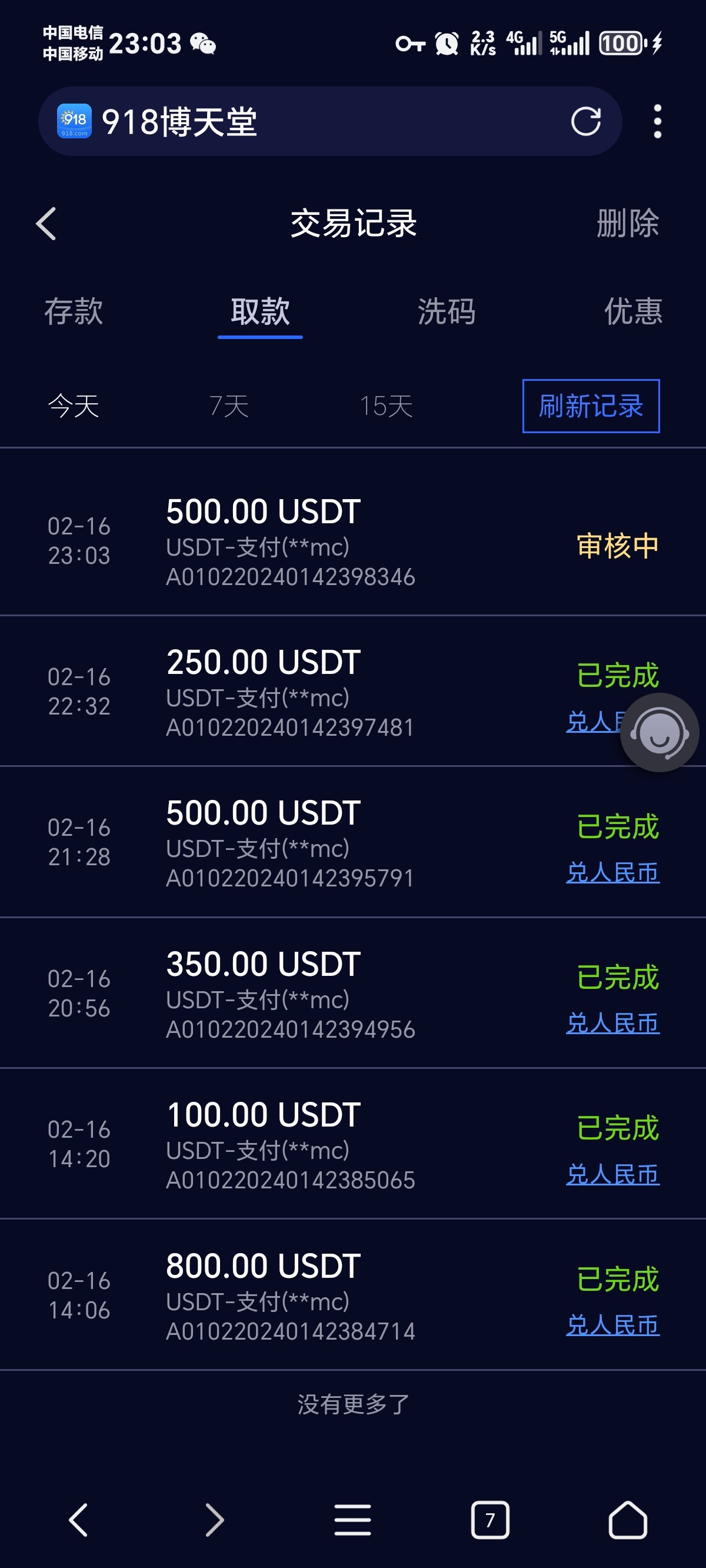Select the 7天 date filter
This screenshot has width=706, height=1568.
pyautogui.click(x=229, y=406)
